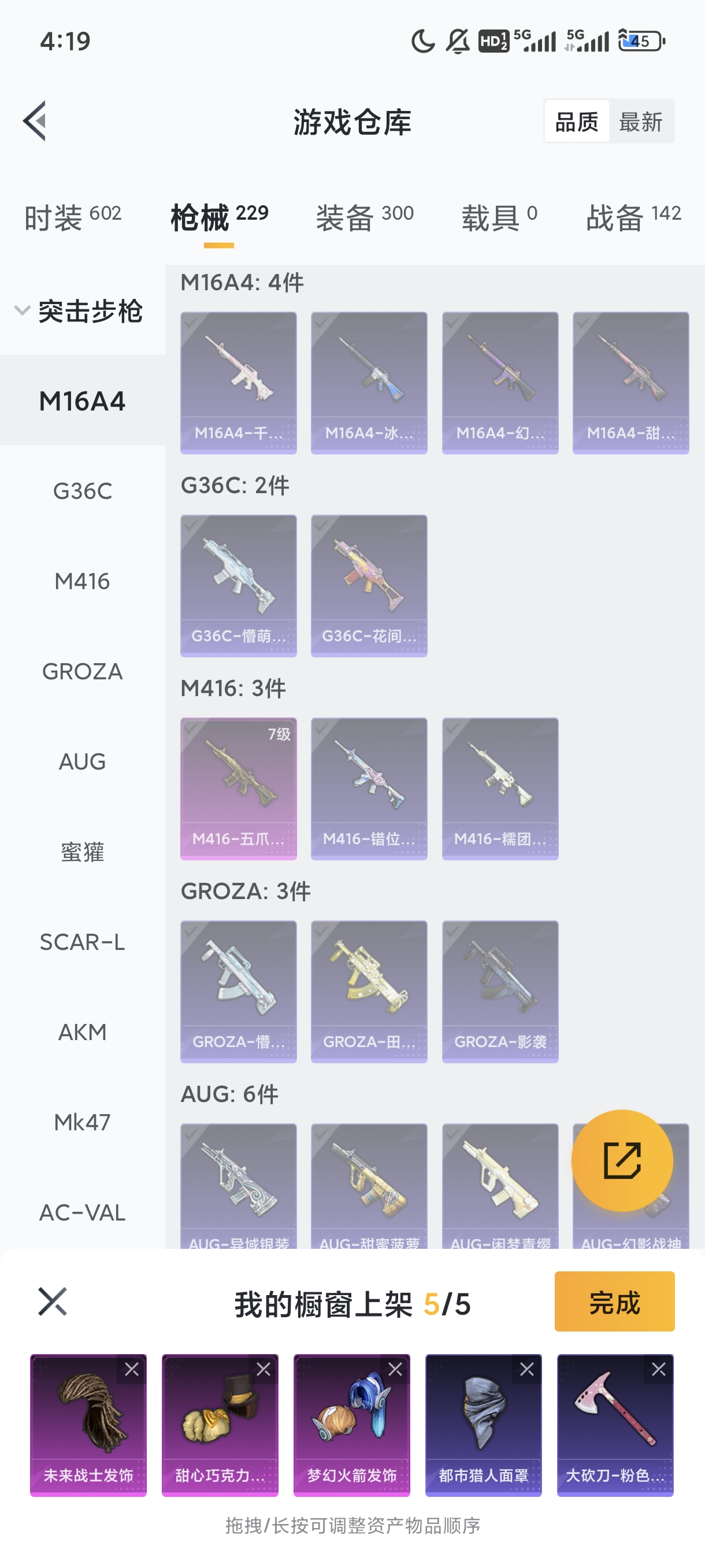This screenshot has width=705, height=1568.
Task: Open the 装备 tab
Action: tap(365, 217)
